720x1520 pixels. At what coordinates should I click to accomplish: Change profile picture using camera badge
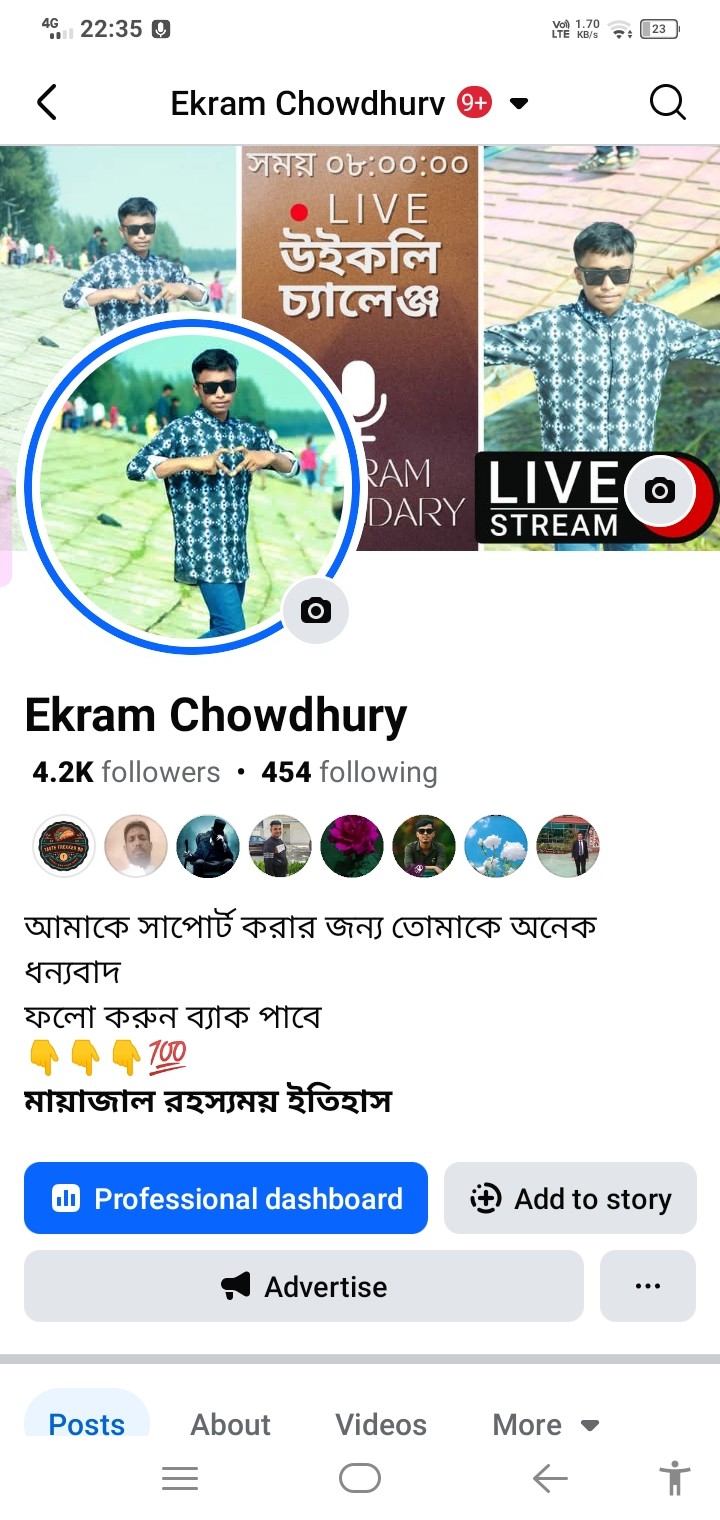click(316, 610)
